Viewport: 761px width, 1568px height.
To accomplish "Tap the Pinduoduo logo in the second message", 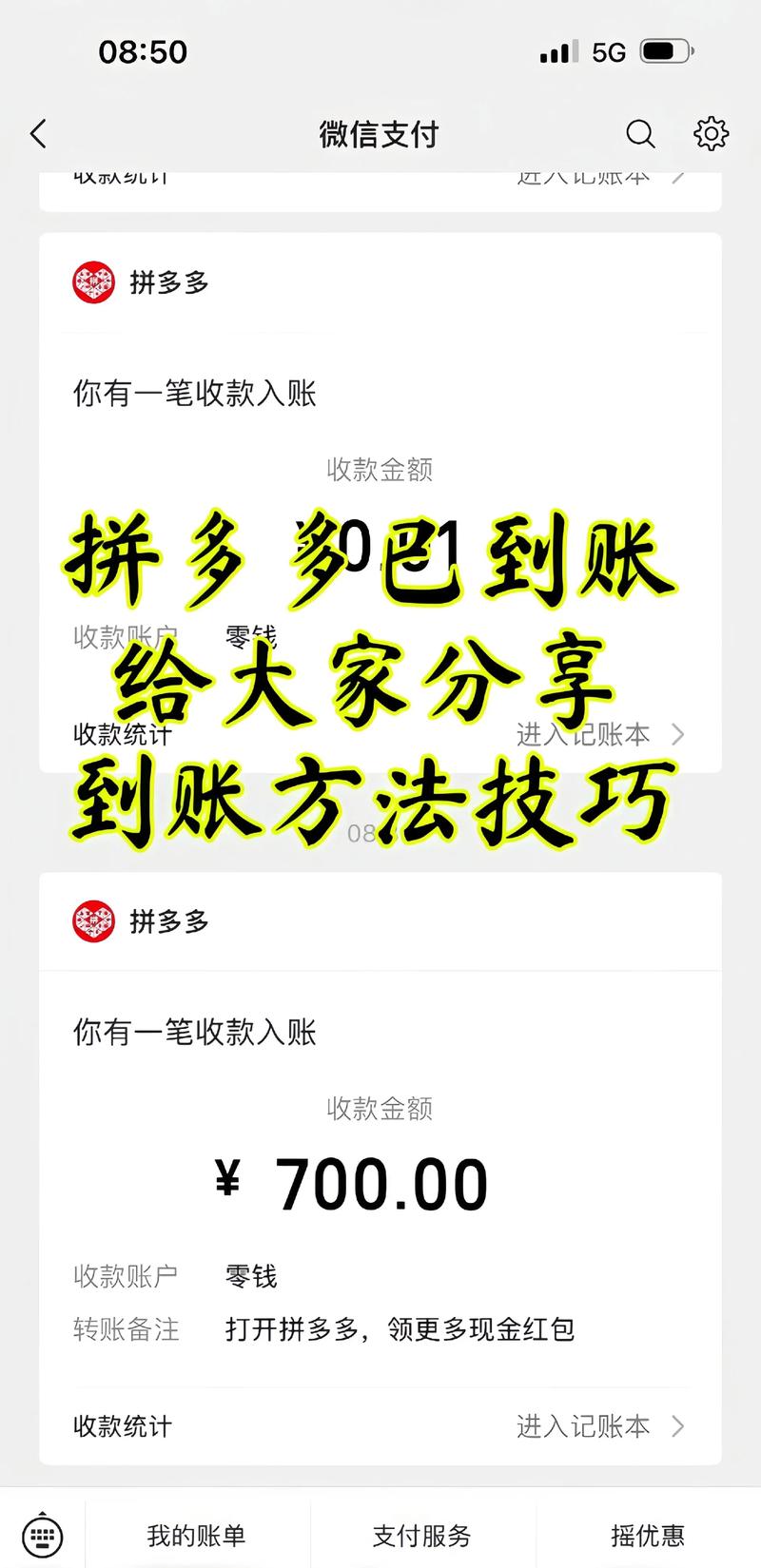I will pyautogui.click(x=94, y=920).
